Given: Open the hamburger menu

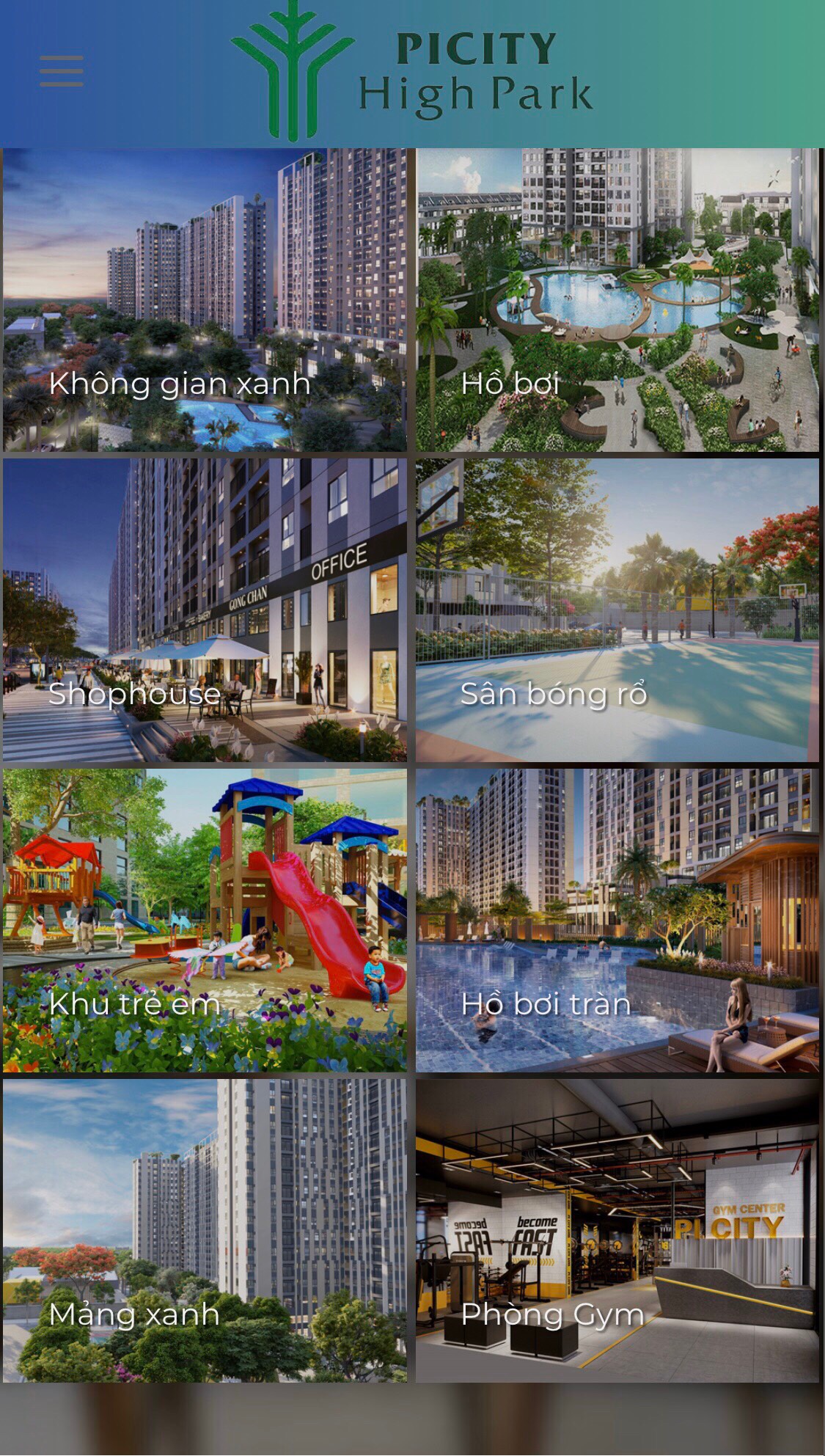Looking at the screenshot, I should pyautogui.click(x=61, y=71).
